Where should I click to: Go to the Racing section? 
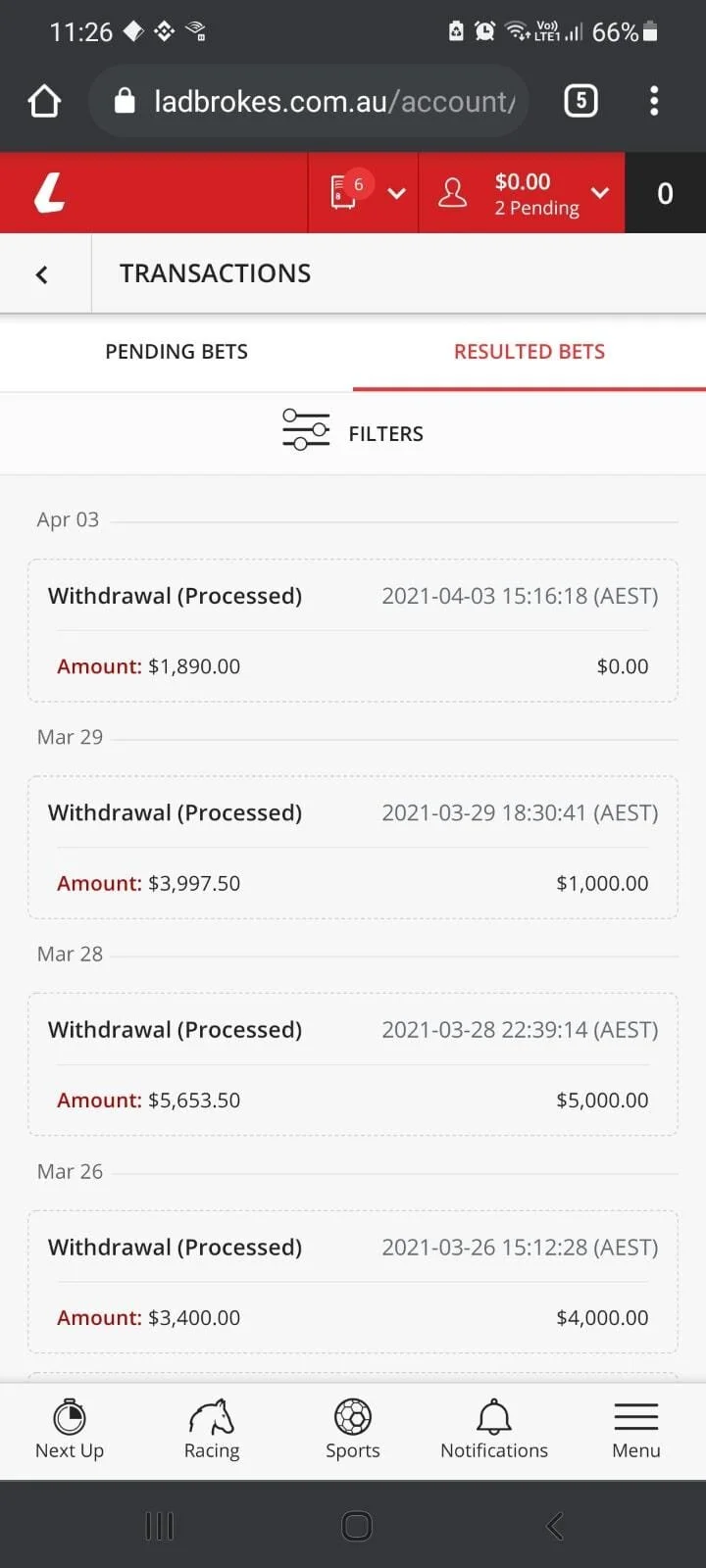pos(212,1430)
